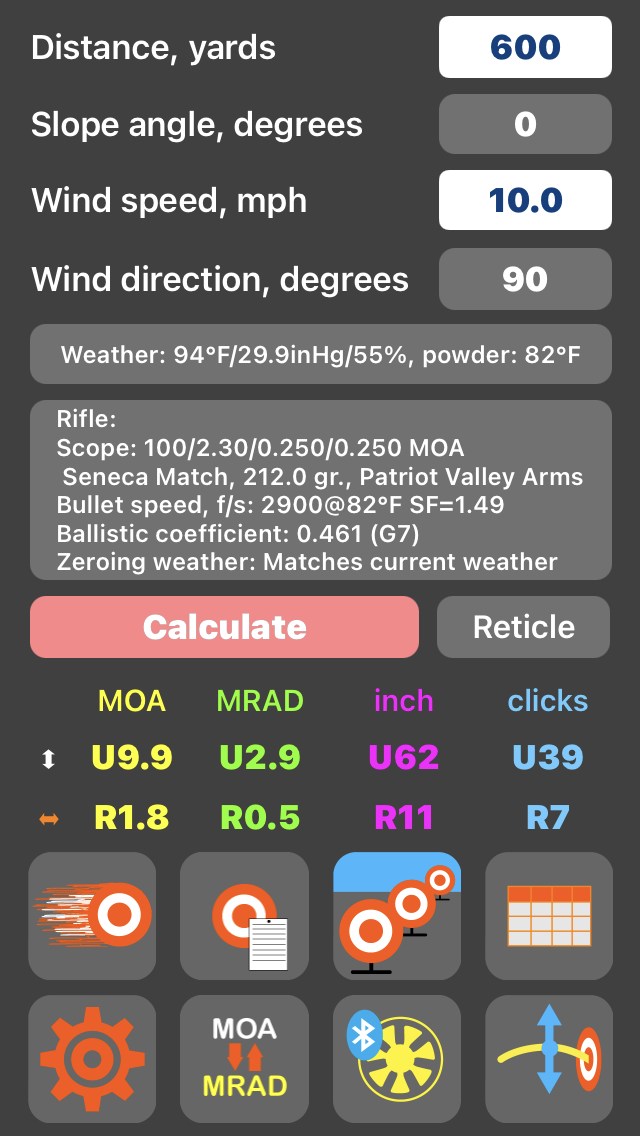Open the multiple targets range icon
The width and height of the screenshot is (640, 1136).
pos(397,916)
